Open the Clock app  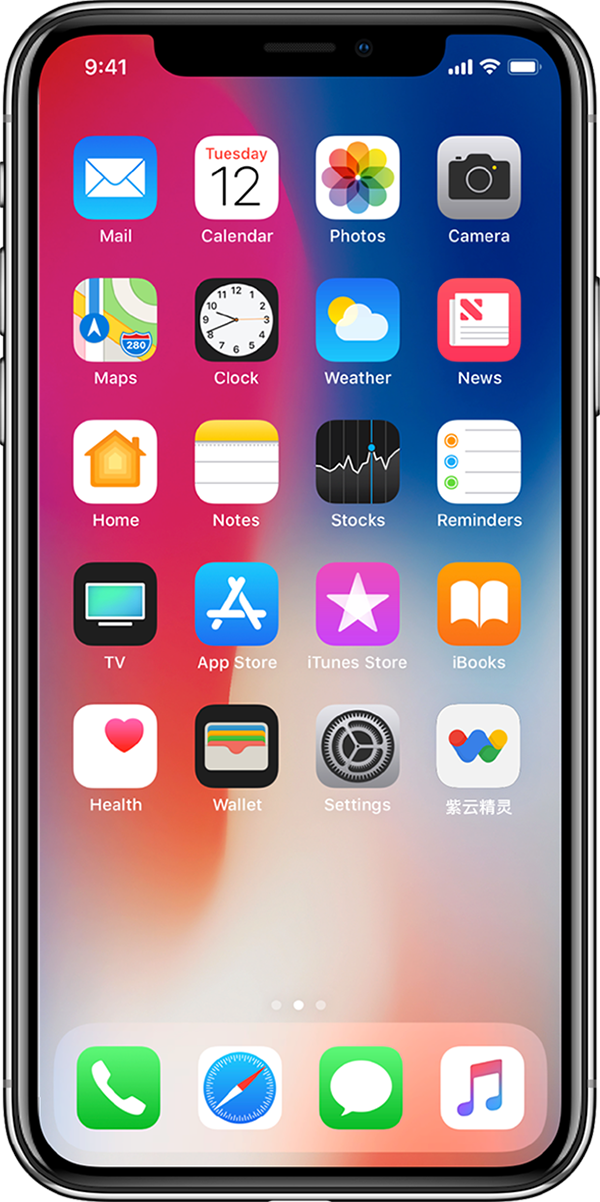click(x=236, y=320)
